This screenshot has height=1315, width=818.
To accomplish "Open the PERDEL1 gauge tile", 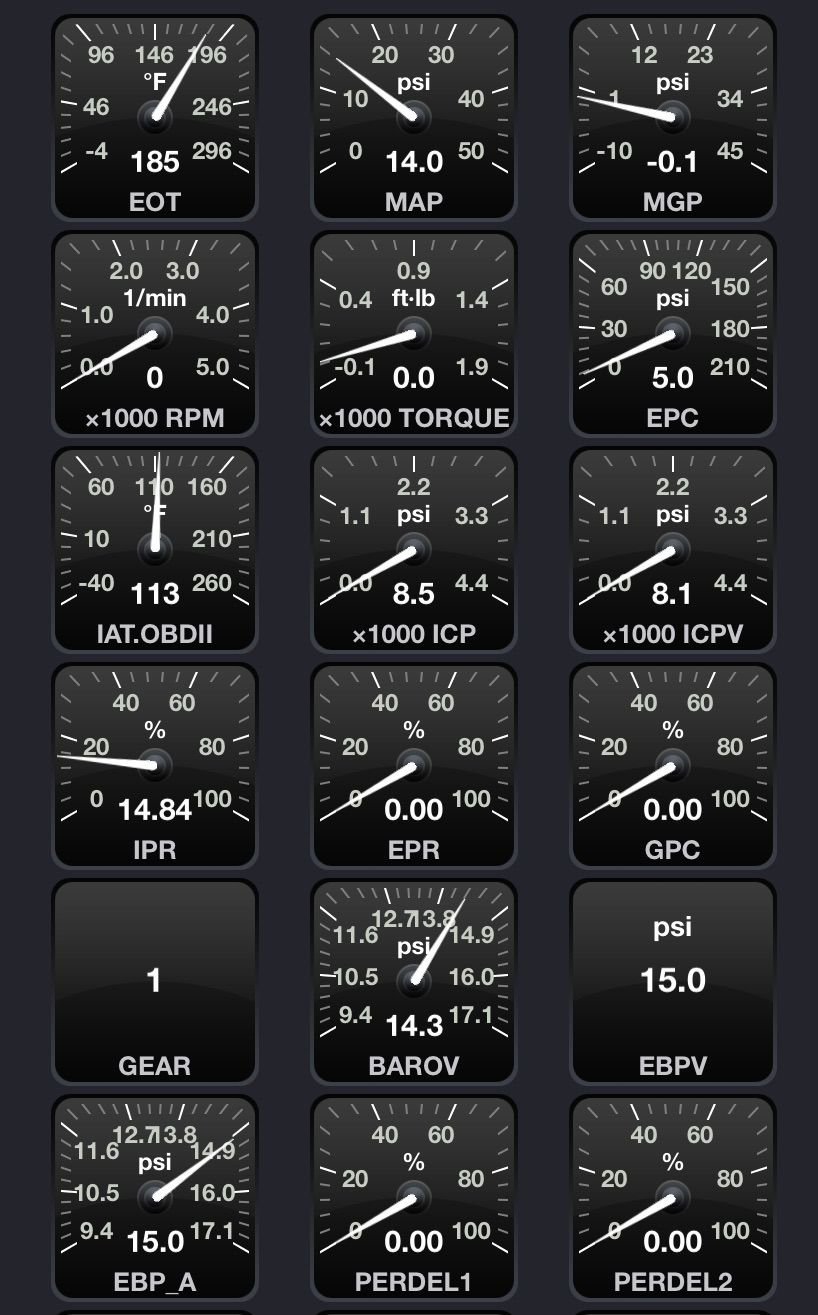I will pos(414,1197).
